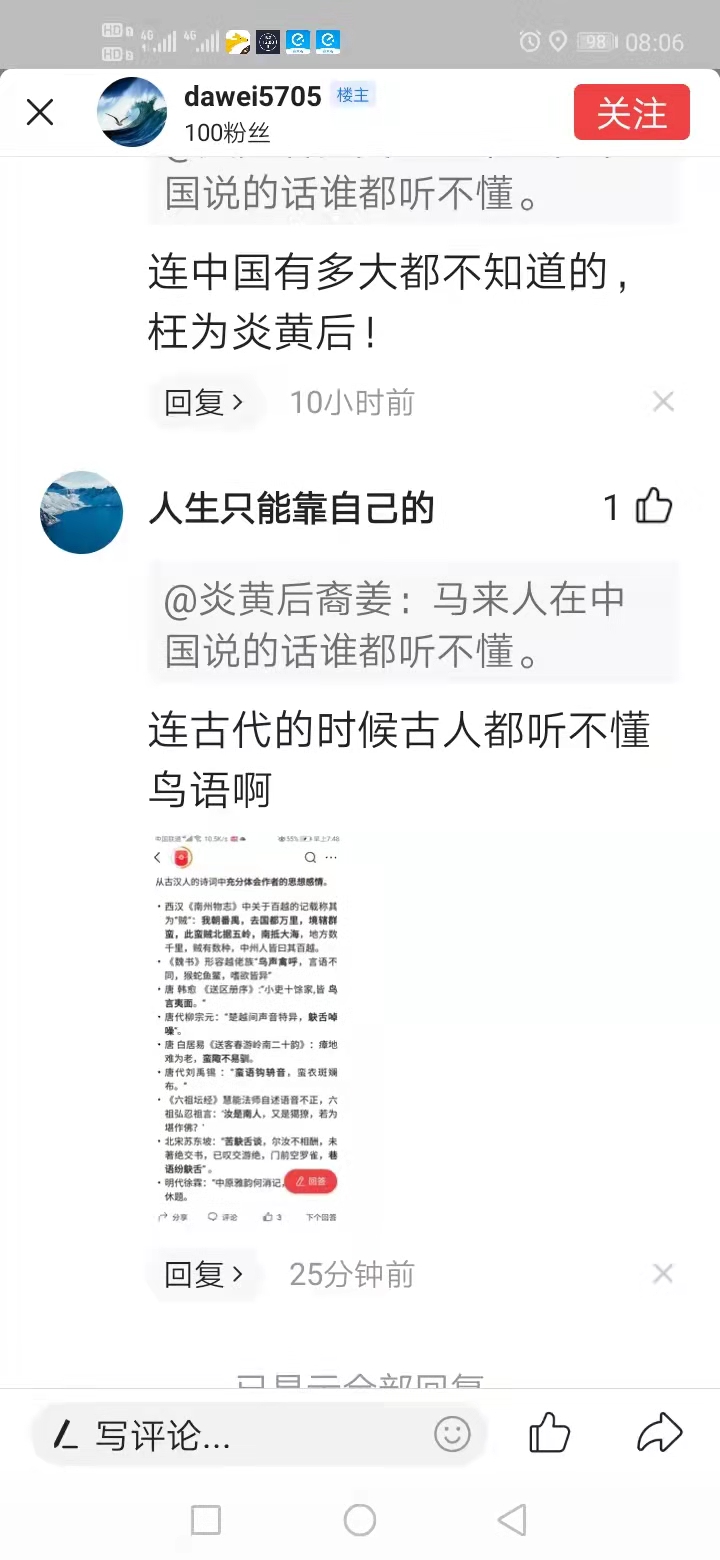Go back using system navigation triangle

pyautogui.click(x=512, y=1520)
